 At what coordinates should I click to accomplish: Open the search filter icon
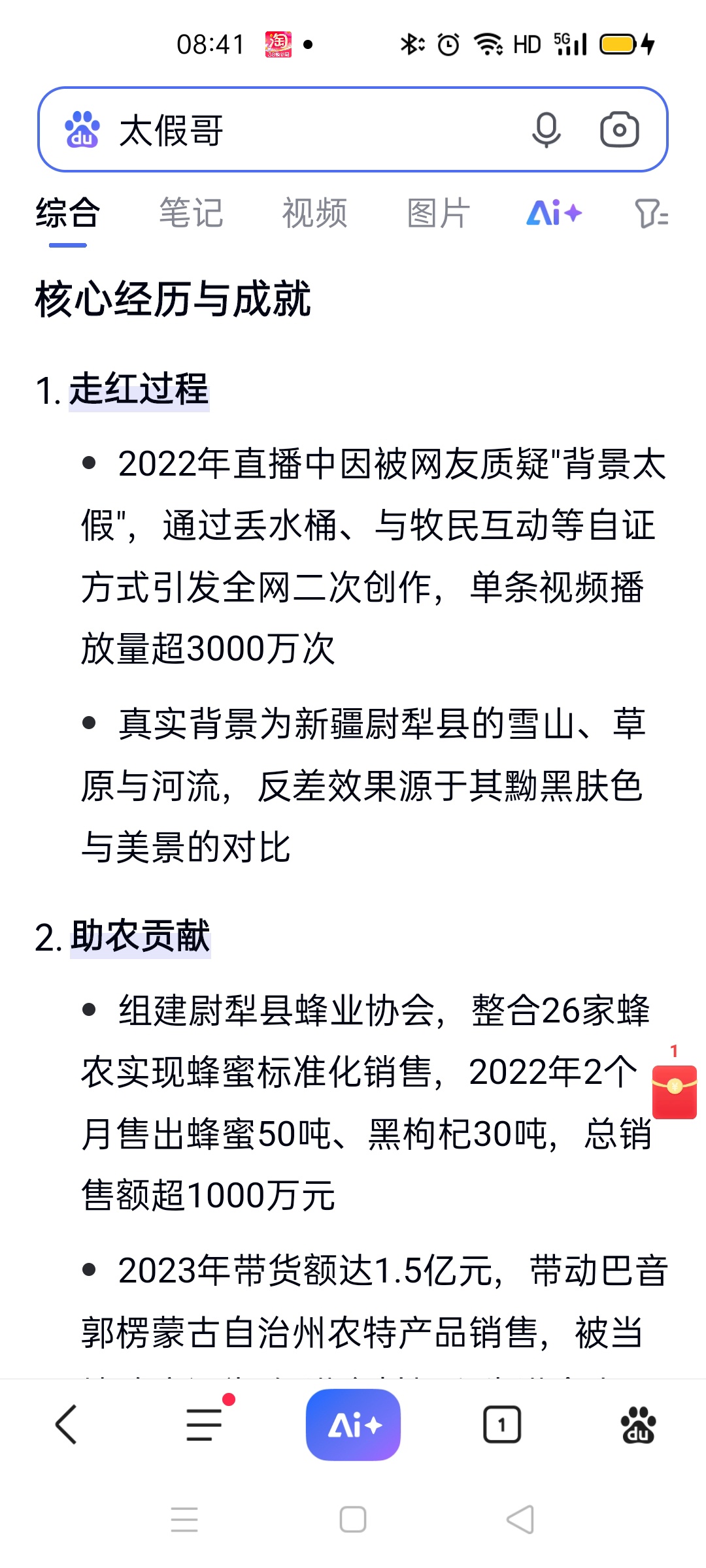[651, 213]
